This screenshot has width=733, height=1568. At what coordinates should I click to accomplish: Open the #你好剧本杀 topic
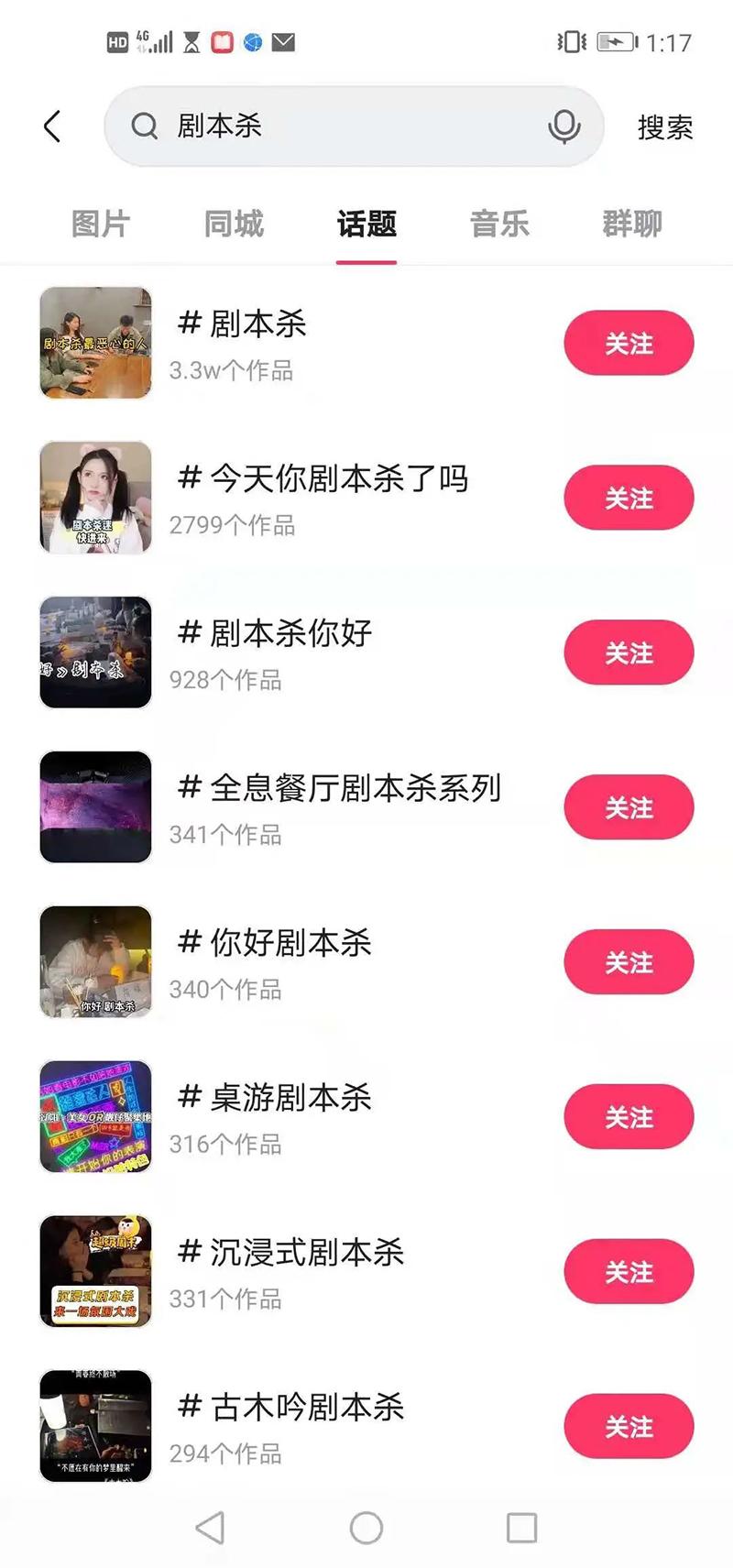pyautogui.click(x=290, y=943)
